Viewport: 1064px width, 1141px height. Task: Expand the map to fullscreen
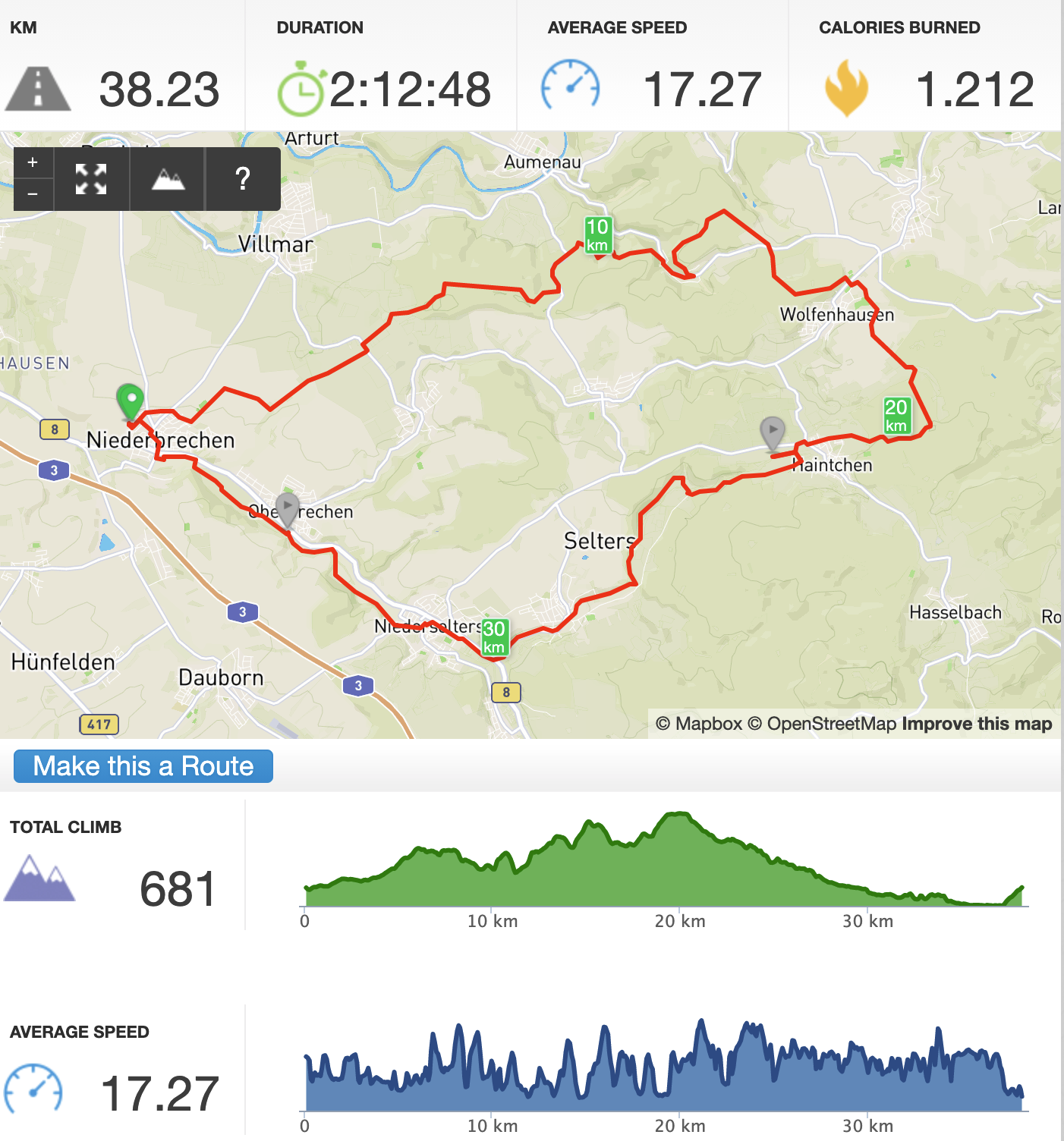91,179
